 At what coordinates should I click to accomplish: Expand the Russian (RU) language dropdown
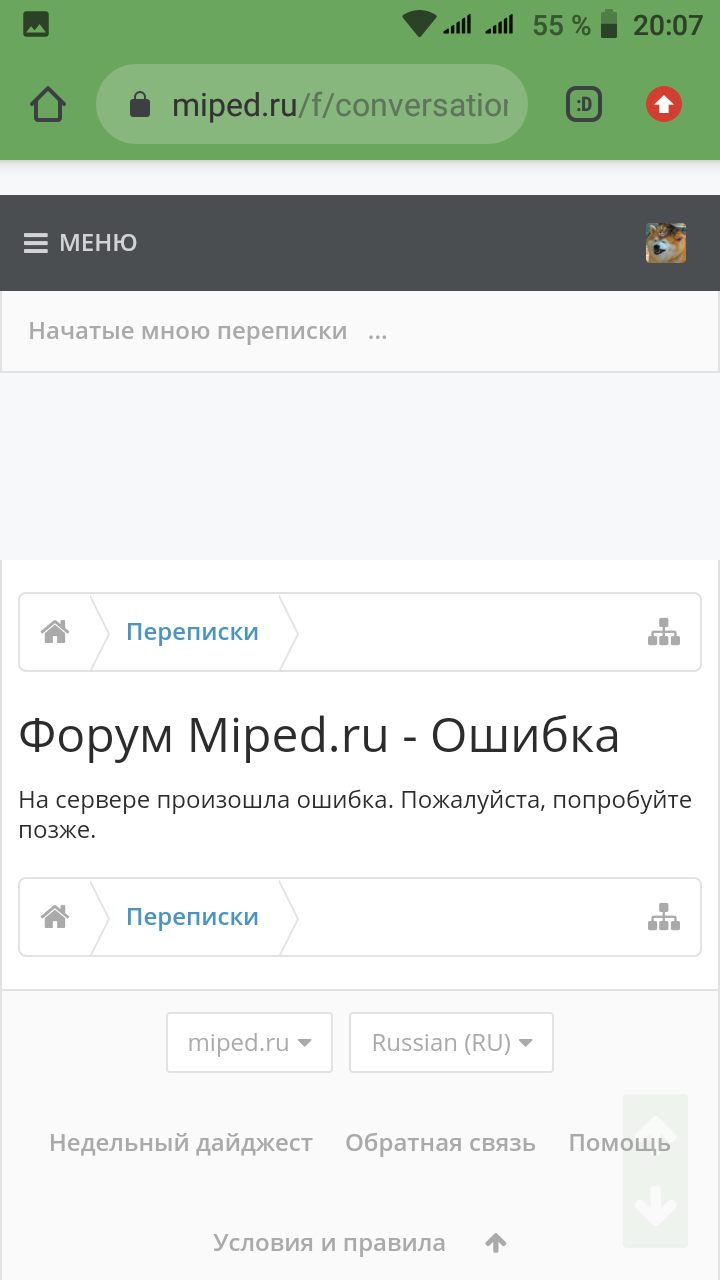coord(451,1043)
